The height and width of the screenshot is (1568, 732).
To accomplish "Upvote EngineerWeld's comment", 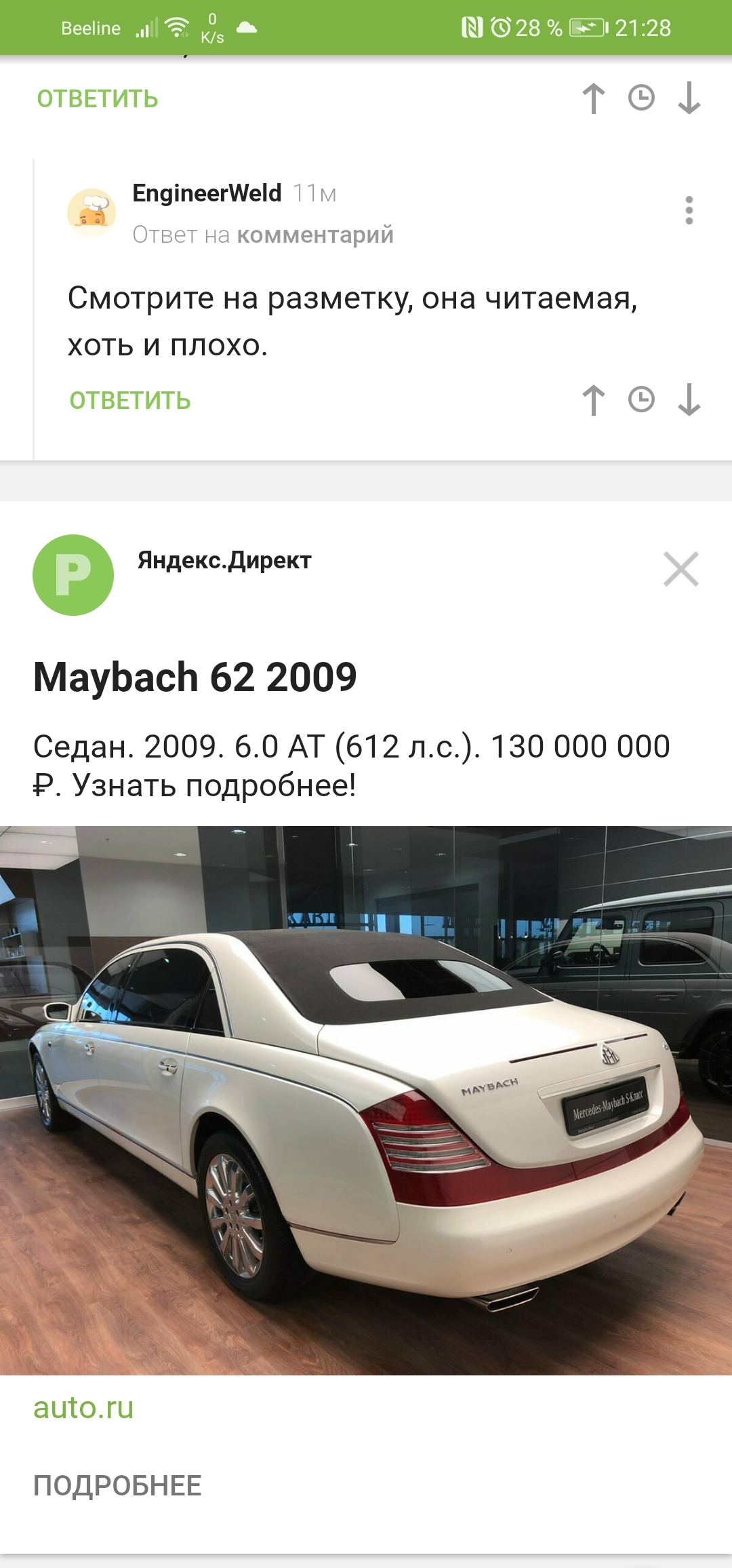I will [594, 400].
